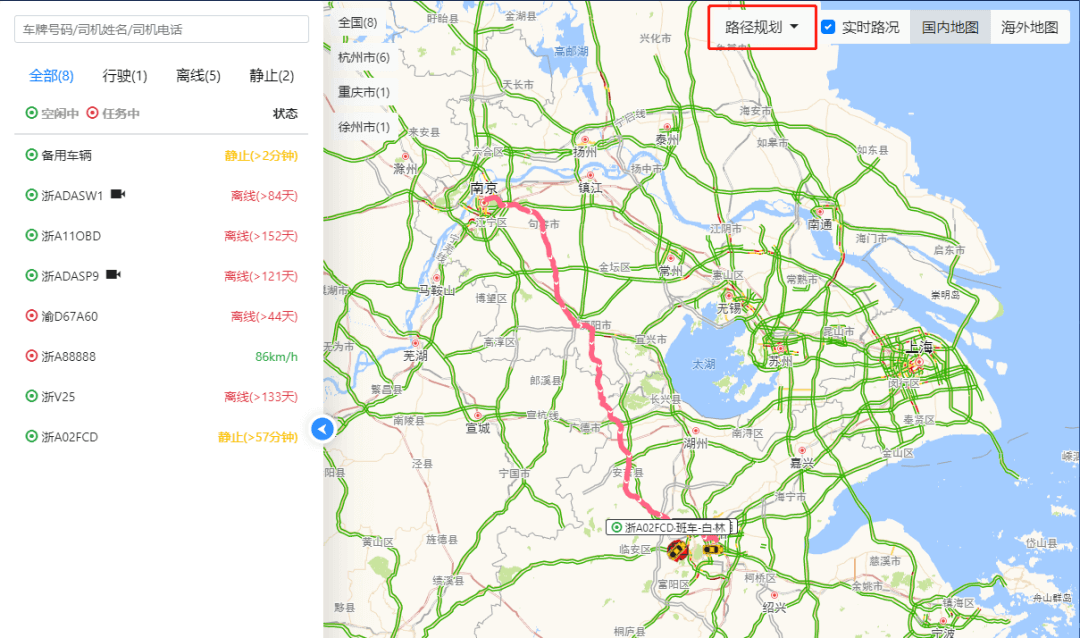
Task: Switch to 海外地图
Action: pyautogui.click(x=1029, y=27)
